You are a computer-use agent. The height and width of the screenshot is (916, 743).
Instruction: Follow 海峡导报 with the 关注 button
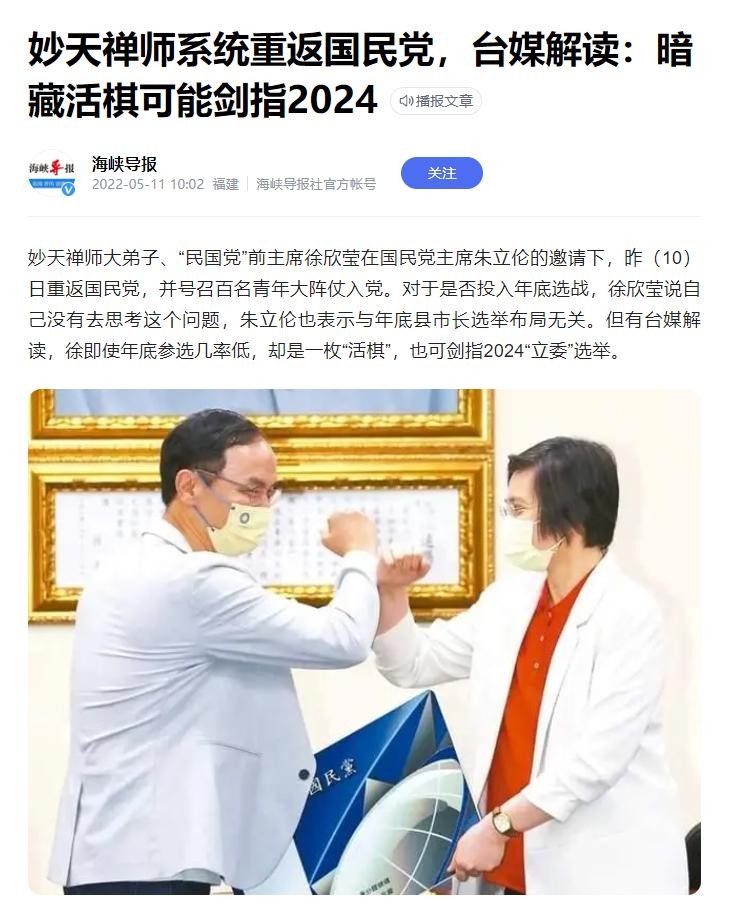click(x=441, y=173)
